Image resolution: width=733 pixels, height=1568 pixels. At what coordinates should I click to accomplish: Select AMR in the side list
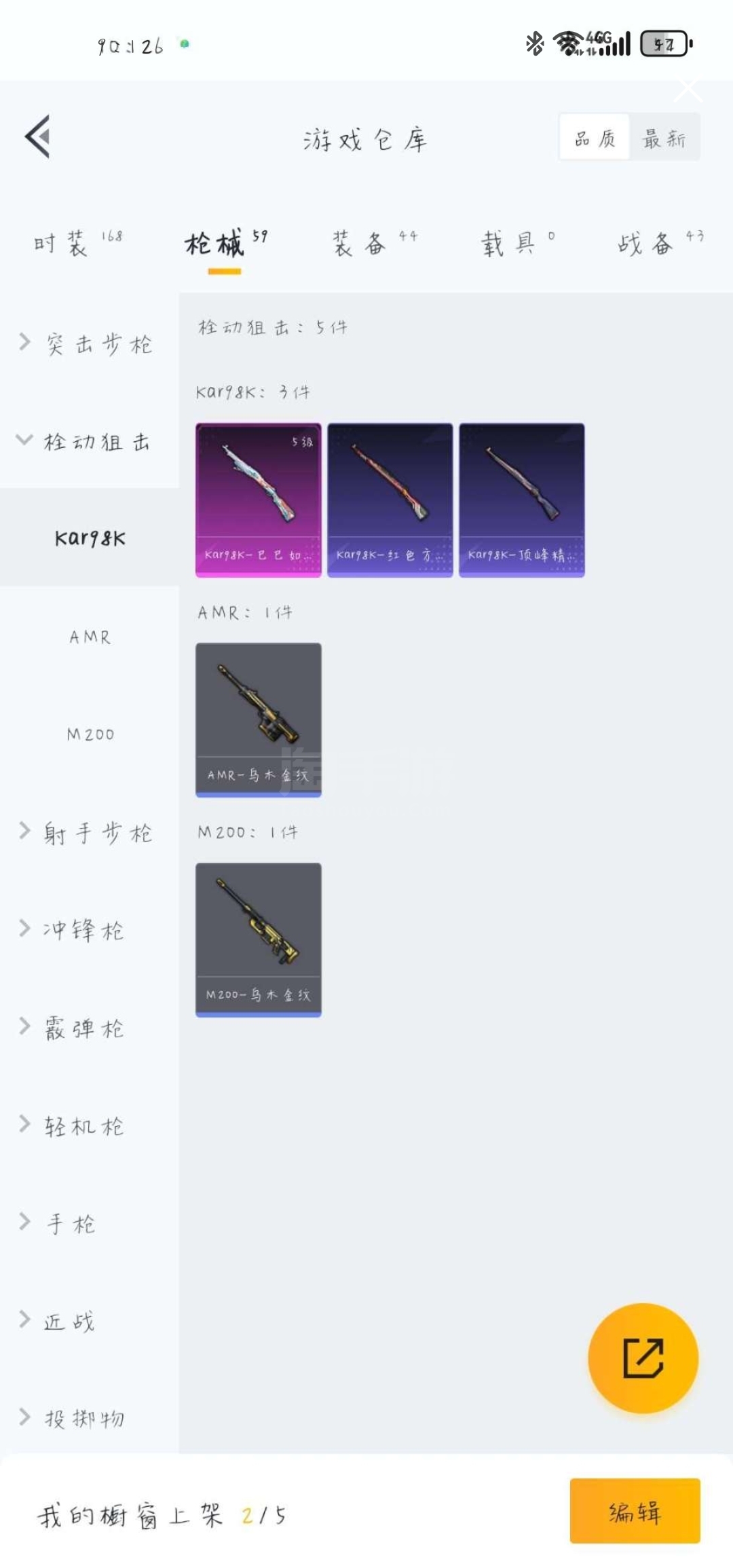point(89,636)
